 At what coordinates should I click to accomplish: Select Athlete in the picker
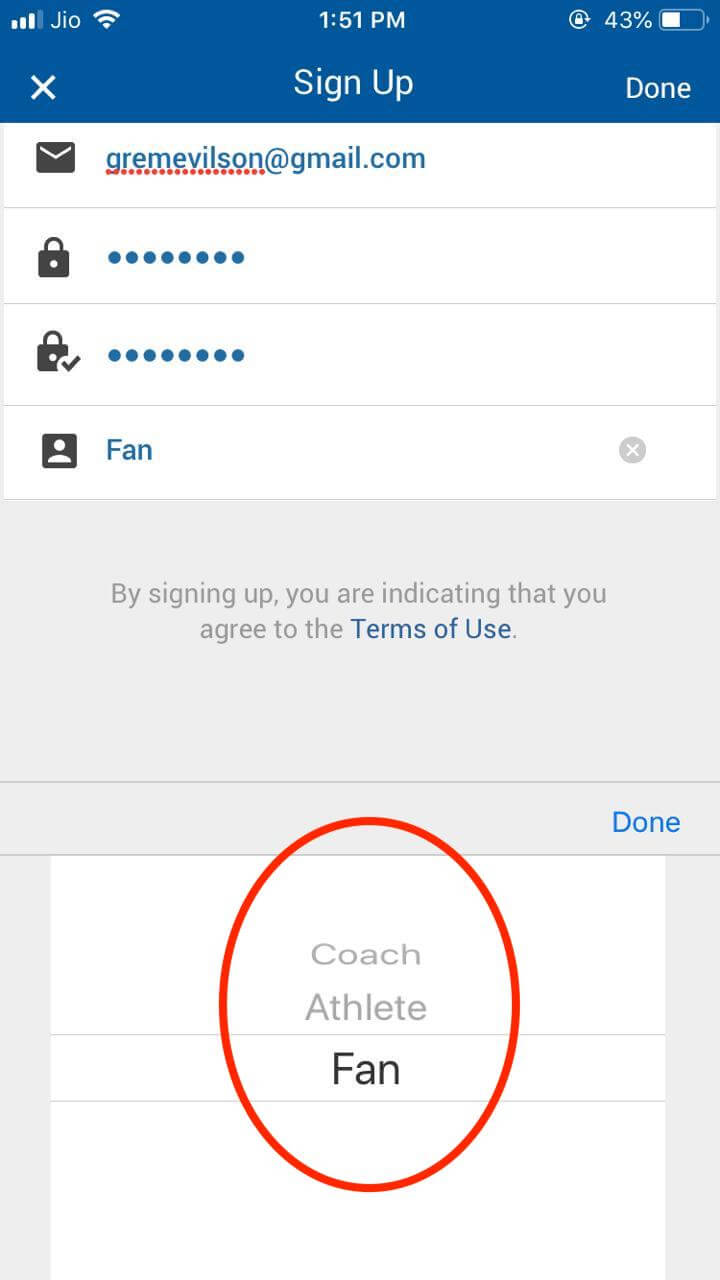pyautogui.click(x=365, y=1007)
